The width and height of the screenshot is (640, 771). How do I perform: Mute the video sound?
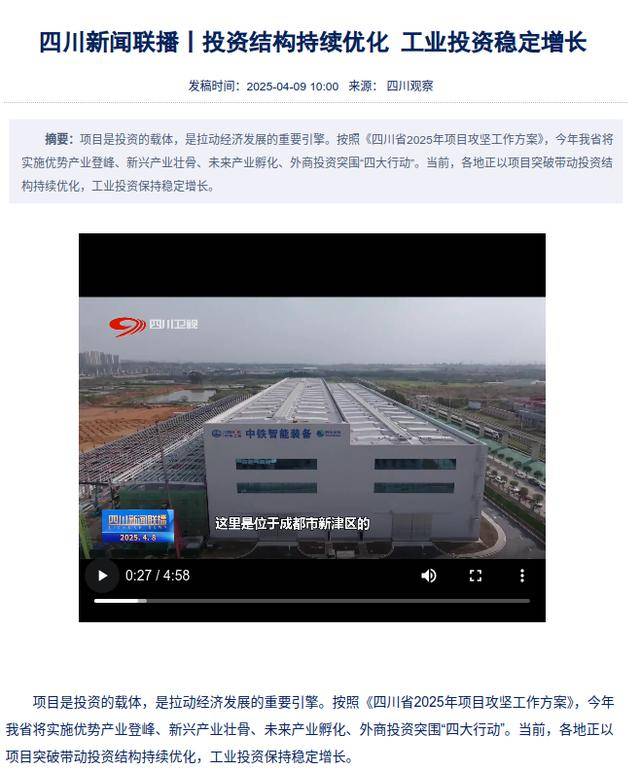(429, 575)
